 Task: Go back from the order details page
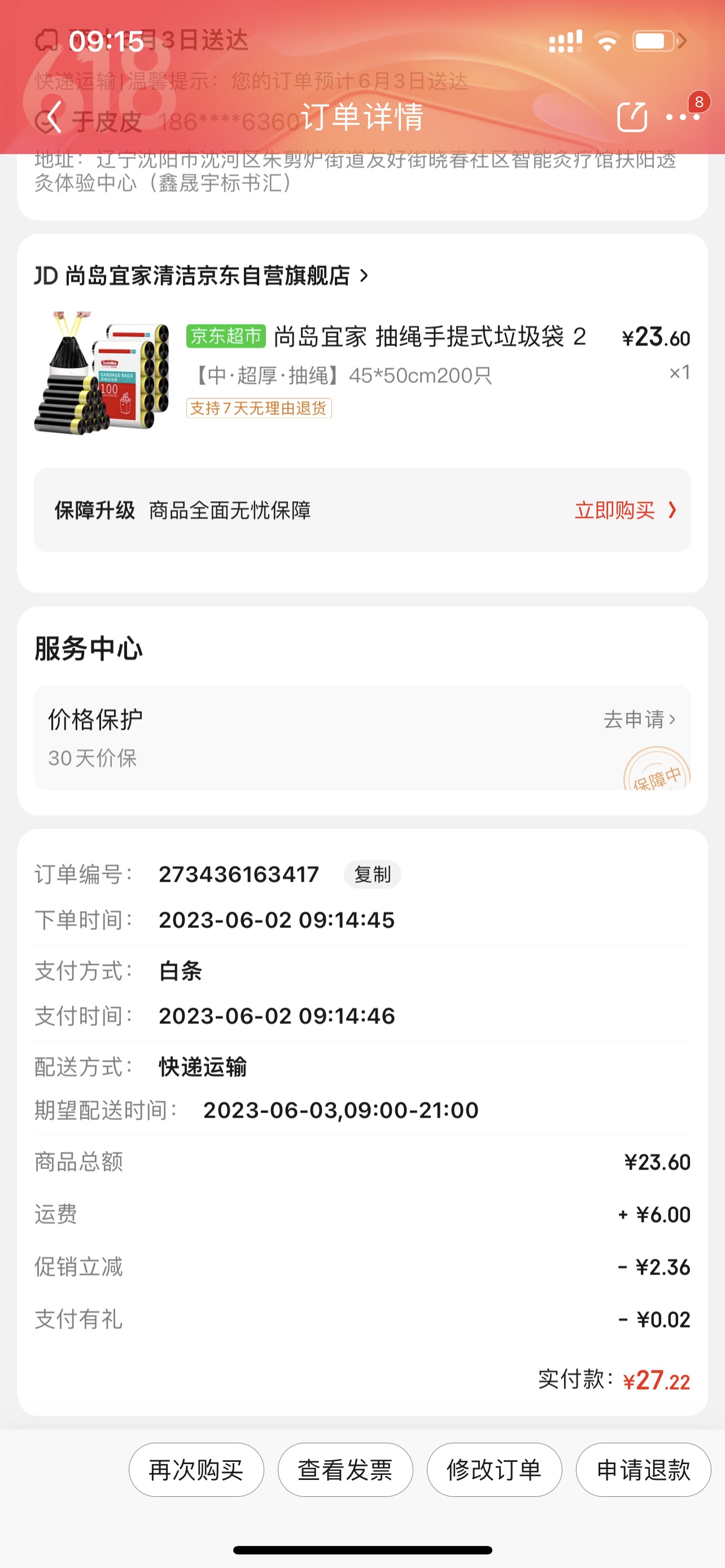54,117
